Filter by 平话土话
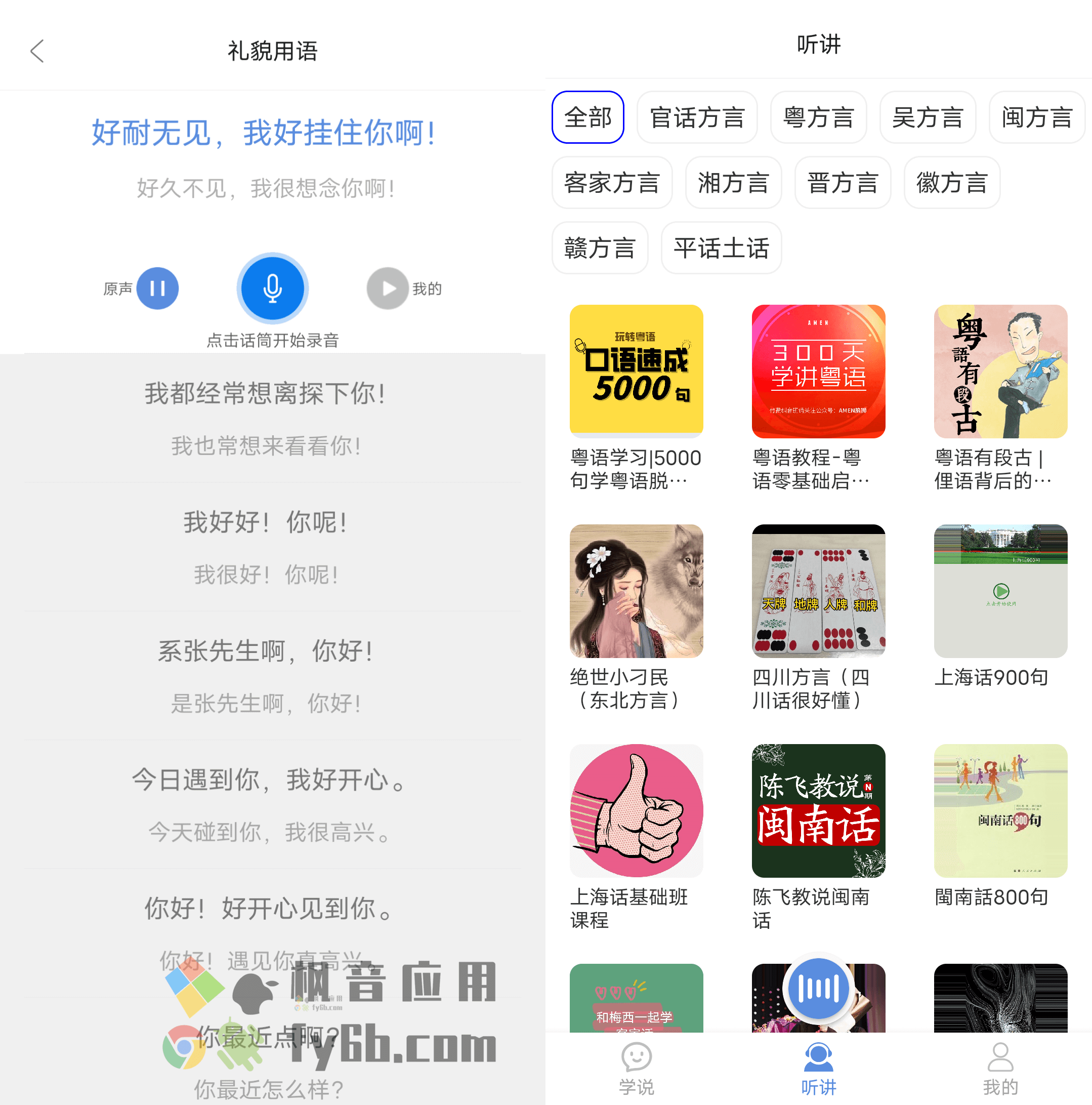 721,248
